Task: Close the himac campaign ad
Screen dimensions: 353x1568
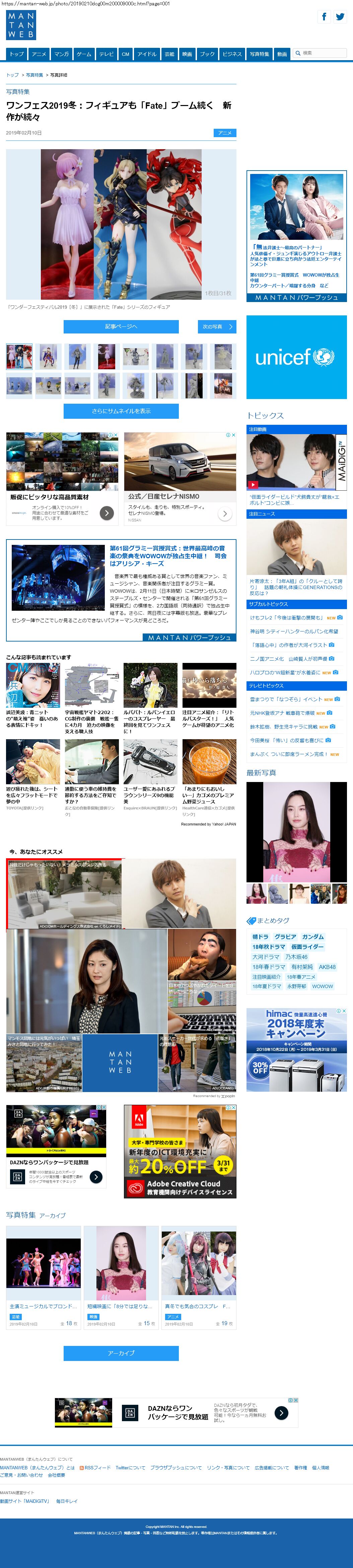Action: [x=344, y=1011]
